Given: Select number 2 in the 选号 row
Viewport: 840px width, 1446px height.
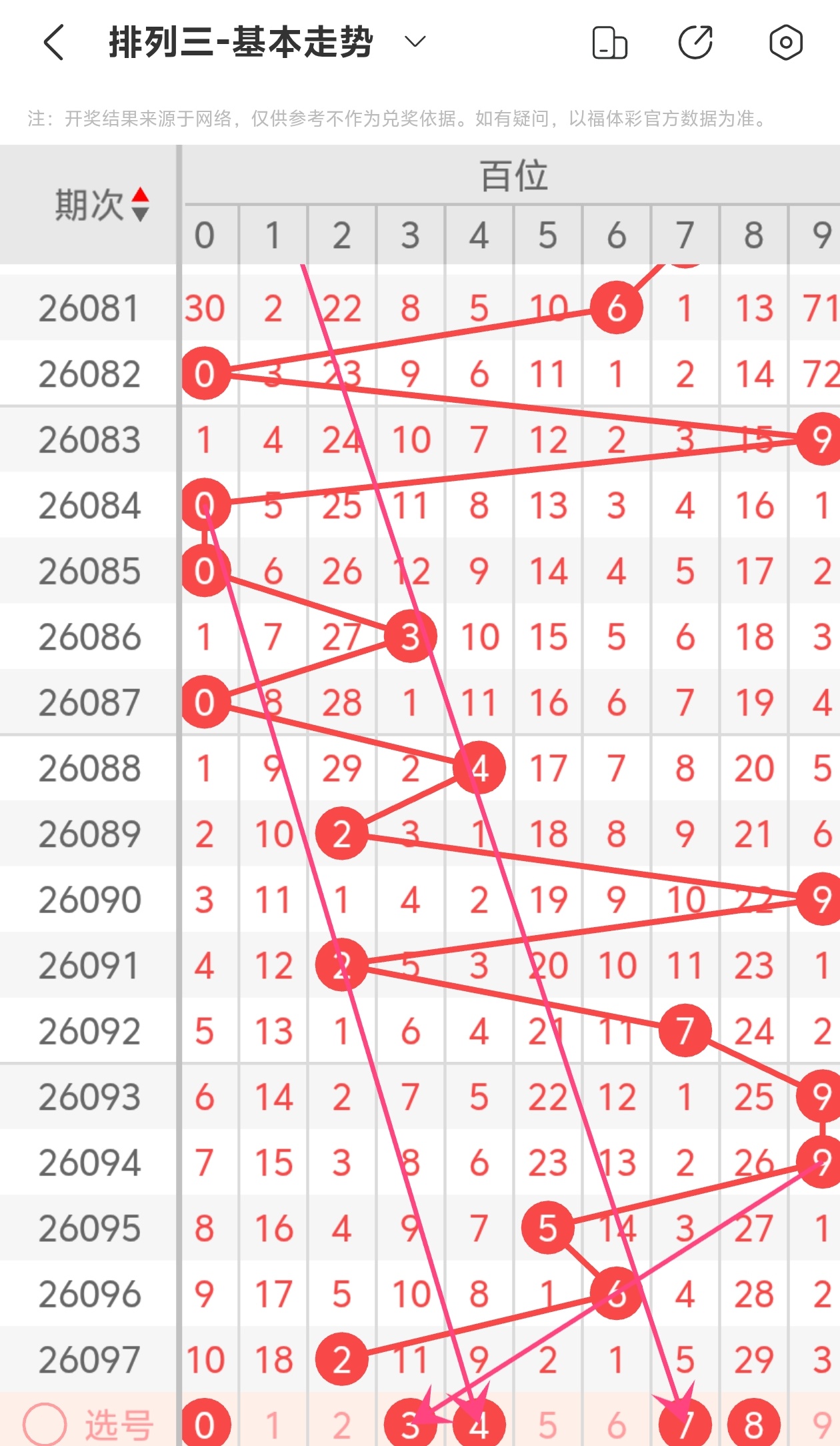Looking at the screenshot, I should 341,1426.
